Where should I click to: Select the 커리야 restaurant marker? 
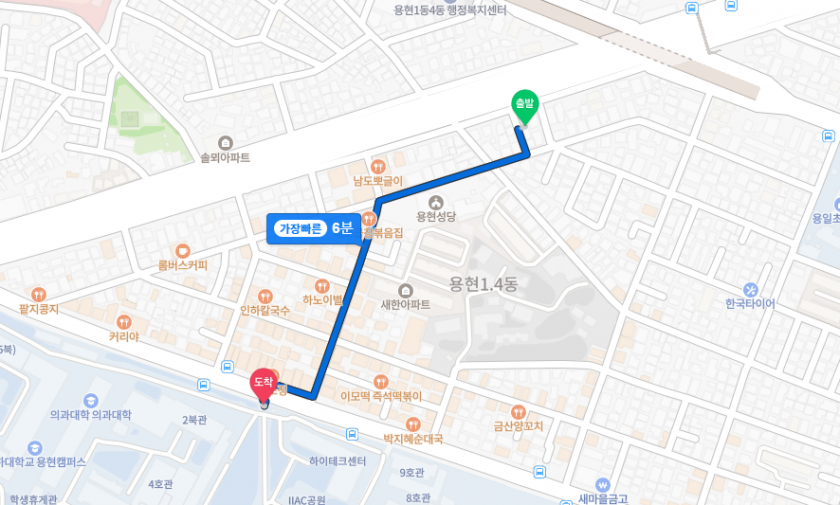124,323
